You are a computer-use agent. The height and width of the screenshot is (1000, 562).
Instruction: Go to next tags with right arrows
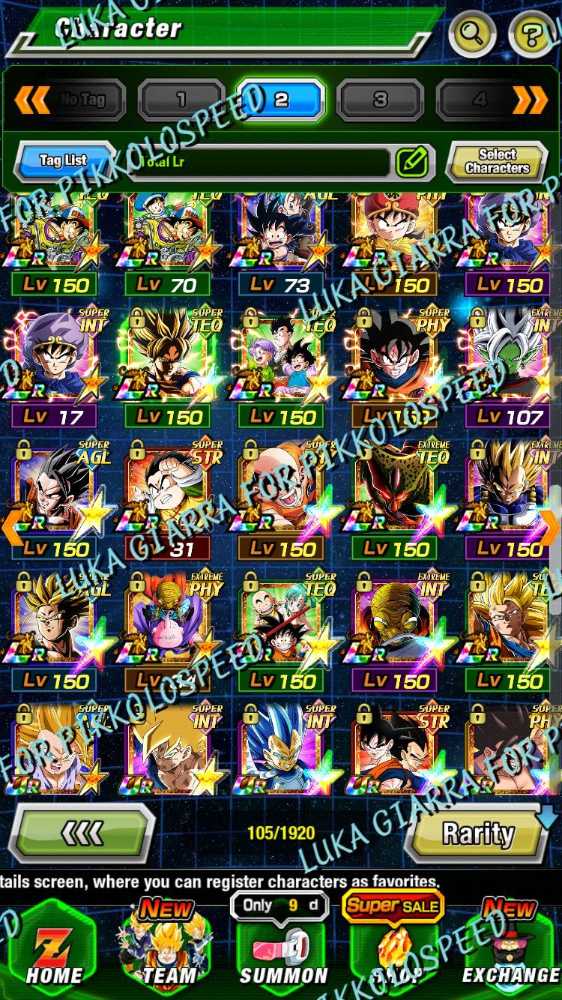coord(529,99)
